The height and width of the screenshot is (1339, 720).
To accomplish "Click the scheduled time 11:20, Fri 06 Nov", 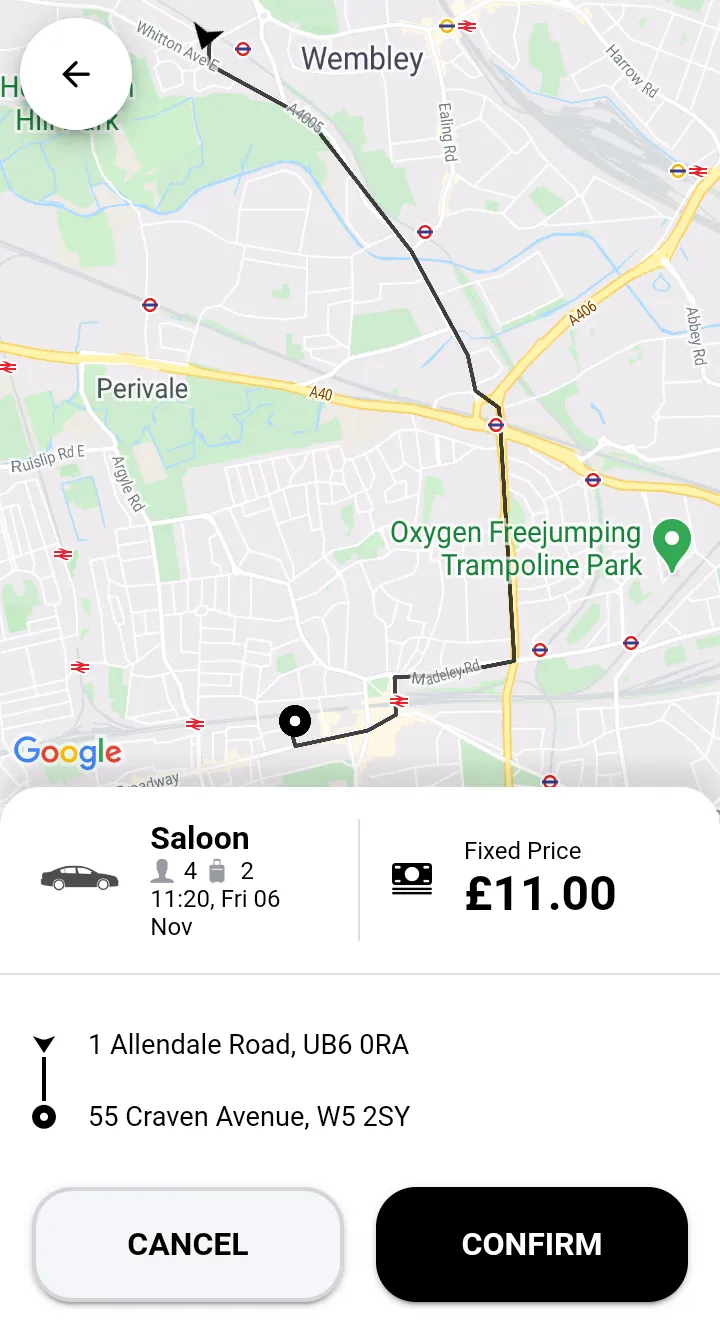I will pyautogui.click(x=216, y=911).
